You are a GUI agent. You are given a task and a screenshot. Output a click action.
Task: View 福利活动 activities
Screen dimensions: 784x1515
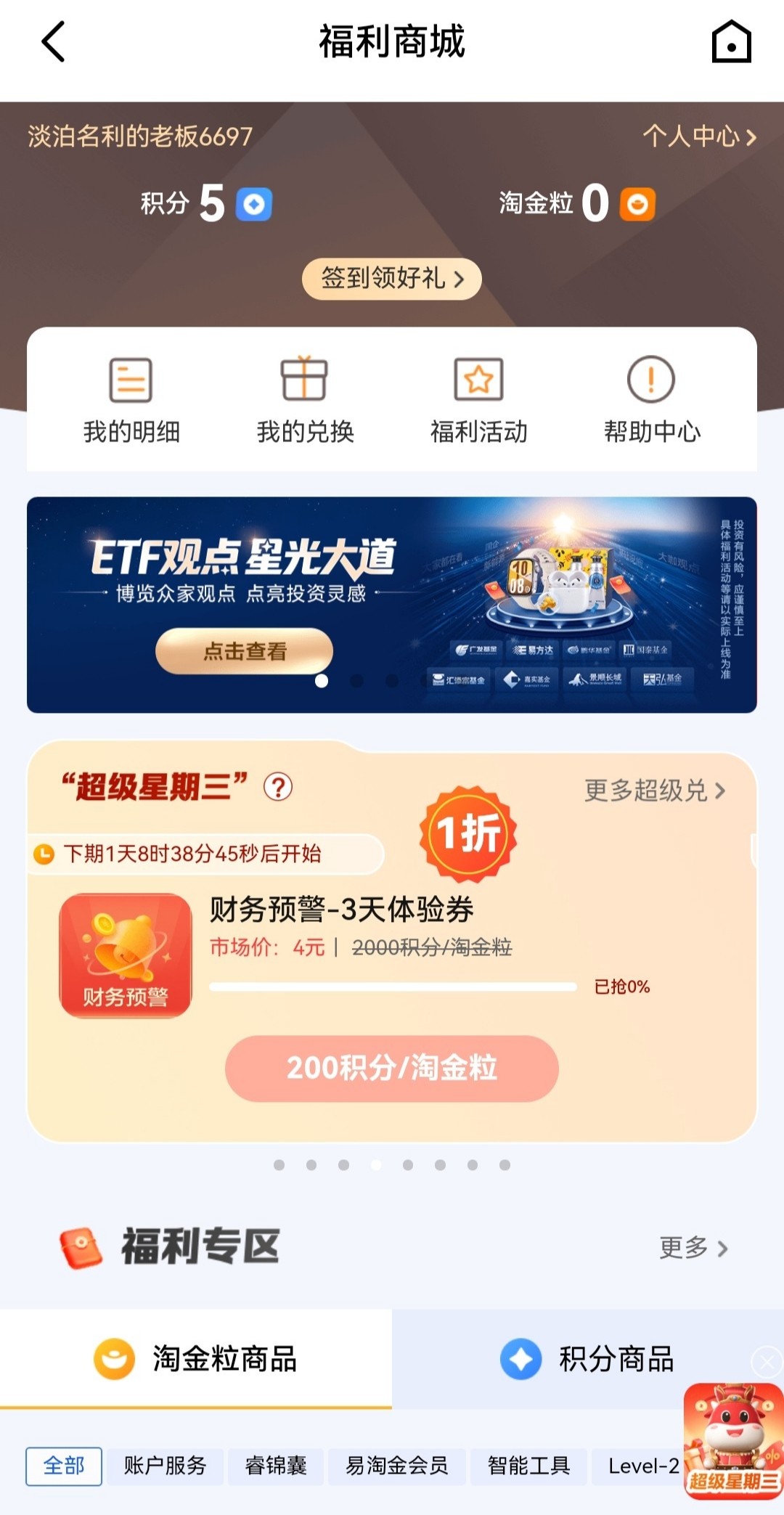pos(478,400)
